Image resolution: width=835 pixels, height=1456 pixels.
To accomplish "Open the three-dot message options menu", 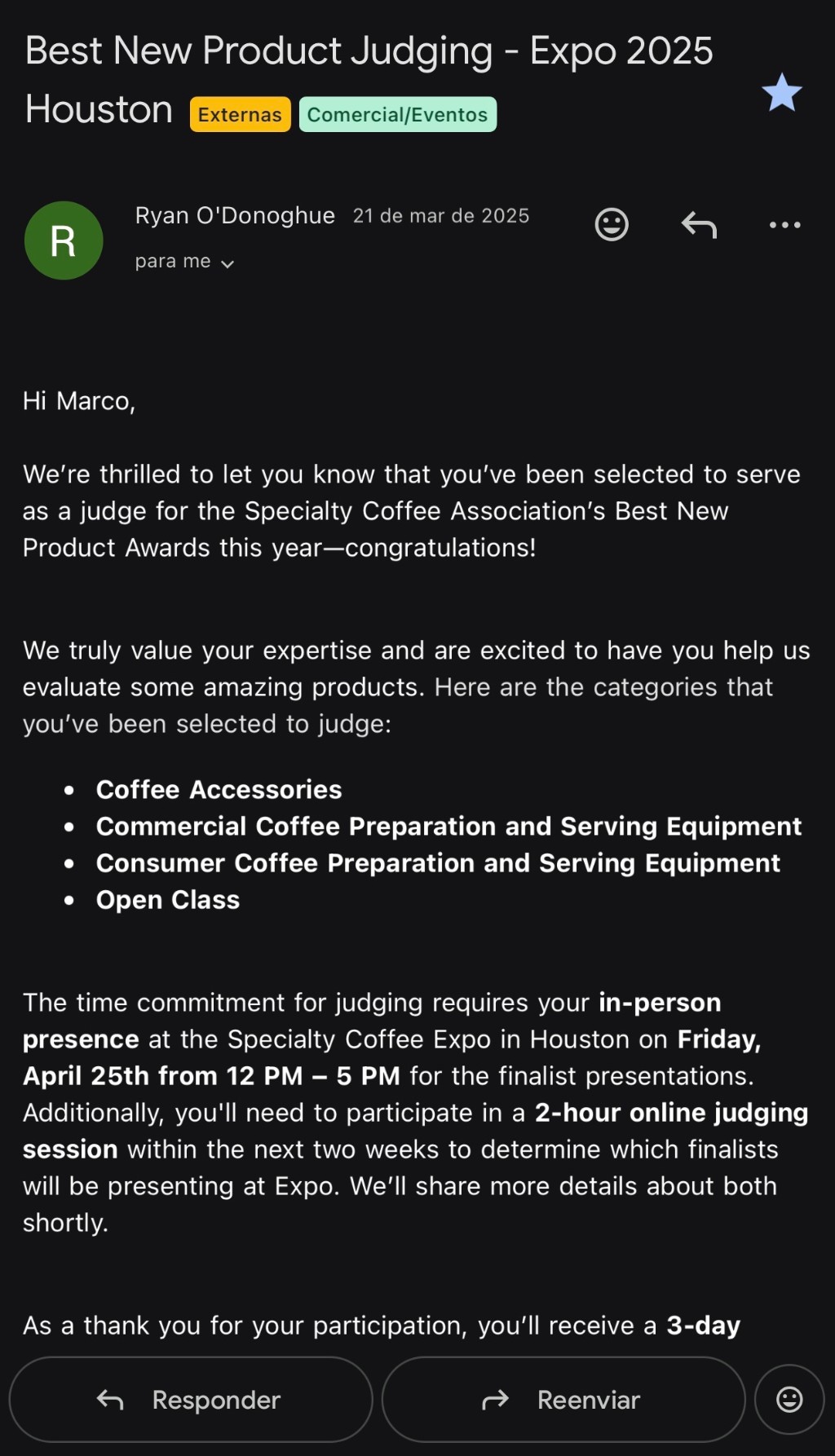I will 784,225.
